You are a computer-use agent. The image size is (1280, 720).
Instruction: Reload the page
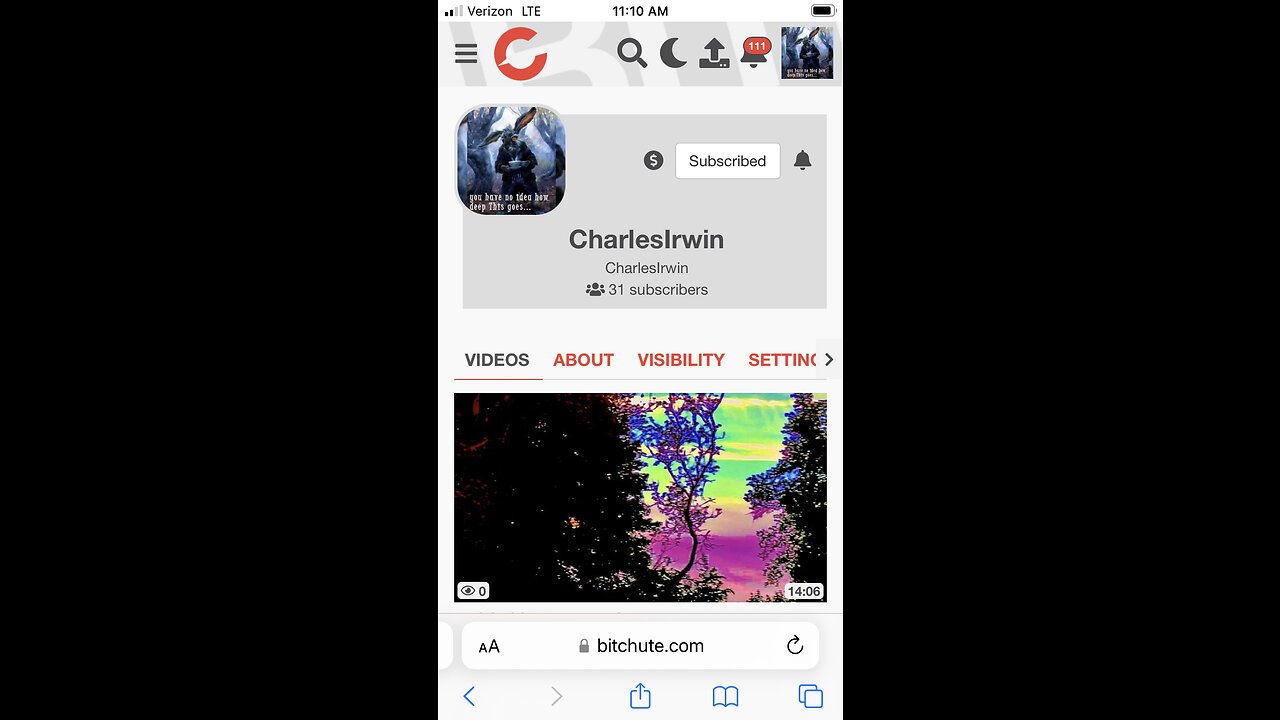795,646
